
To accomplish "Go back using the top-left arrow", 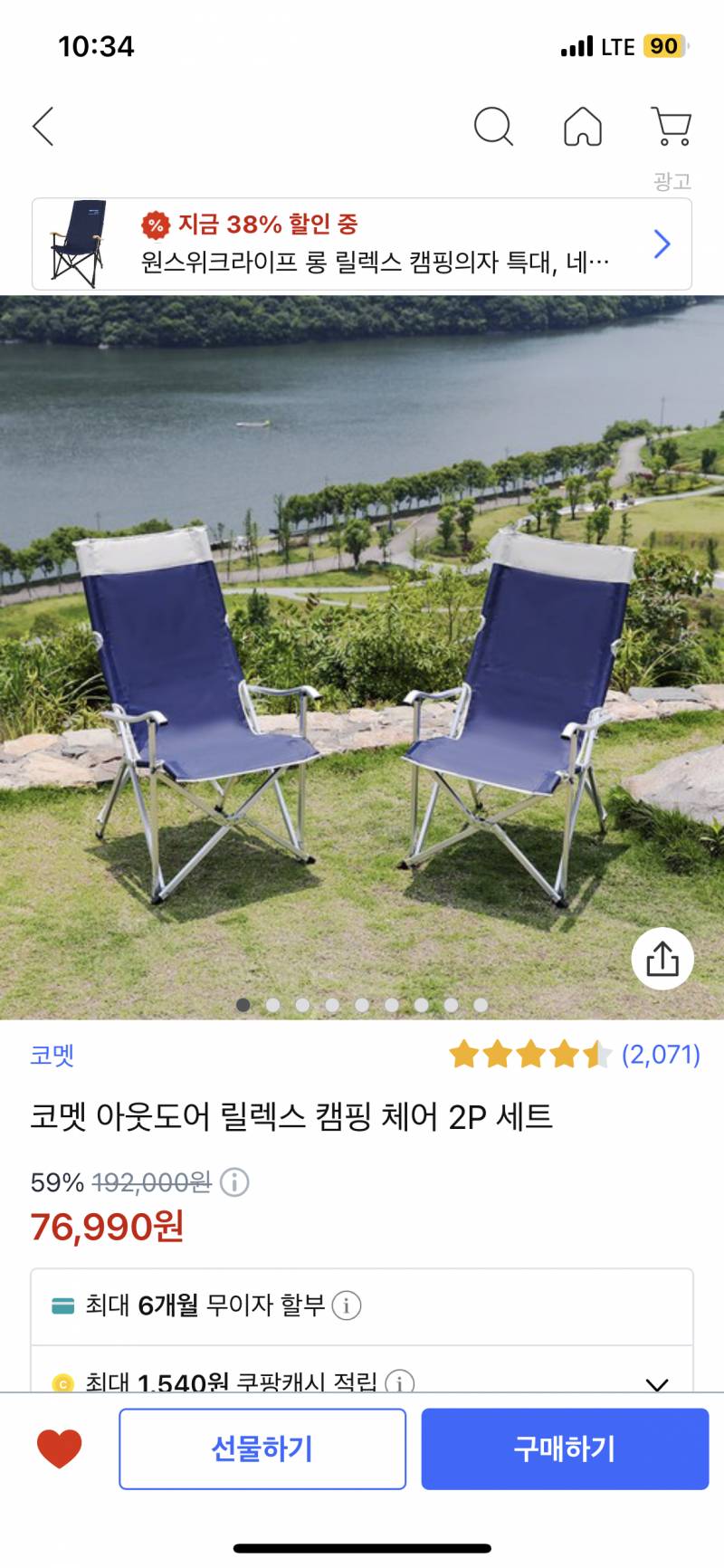I will [x=43, y=127].
